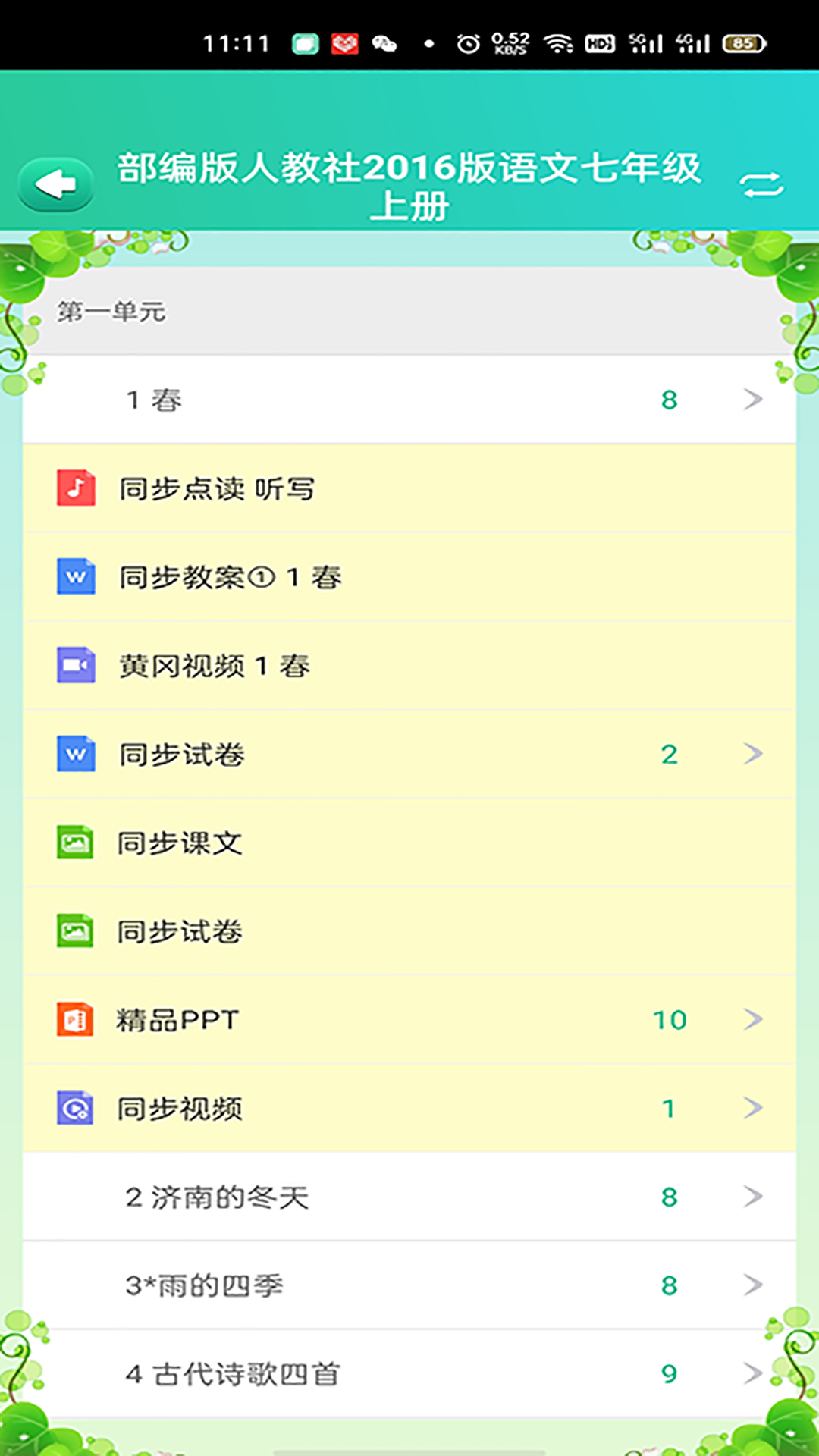The image size is (819, 1456).
Task: Click the image icon for the 同步试卷 picture entry
Action: [x=74, y=930]
